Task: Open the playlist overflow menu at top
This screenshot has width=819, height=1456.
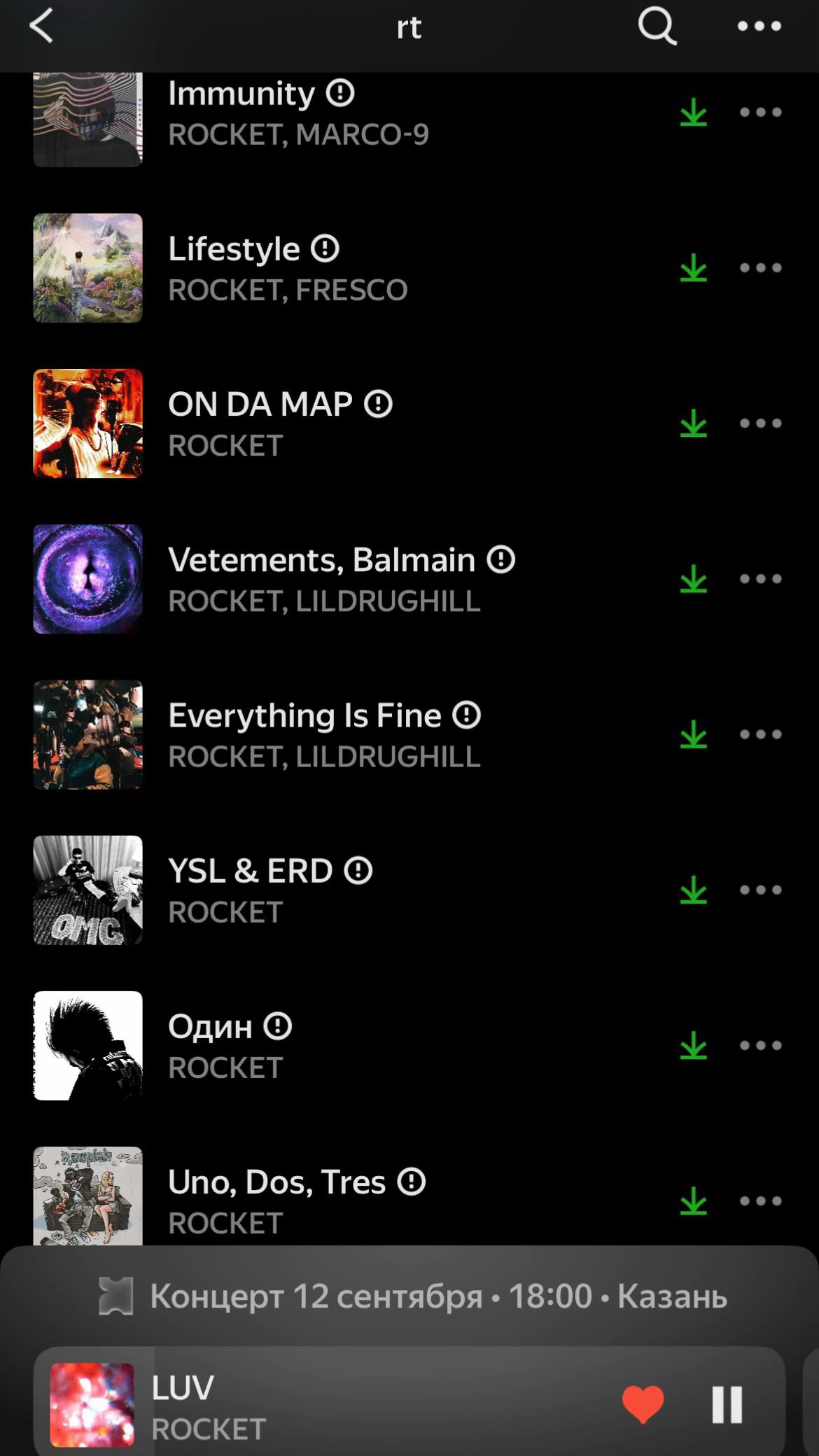Action: pos(759,27)
